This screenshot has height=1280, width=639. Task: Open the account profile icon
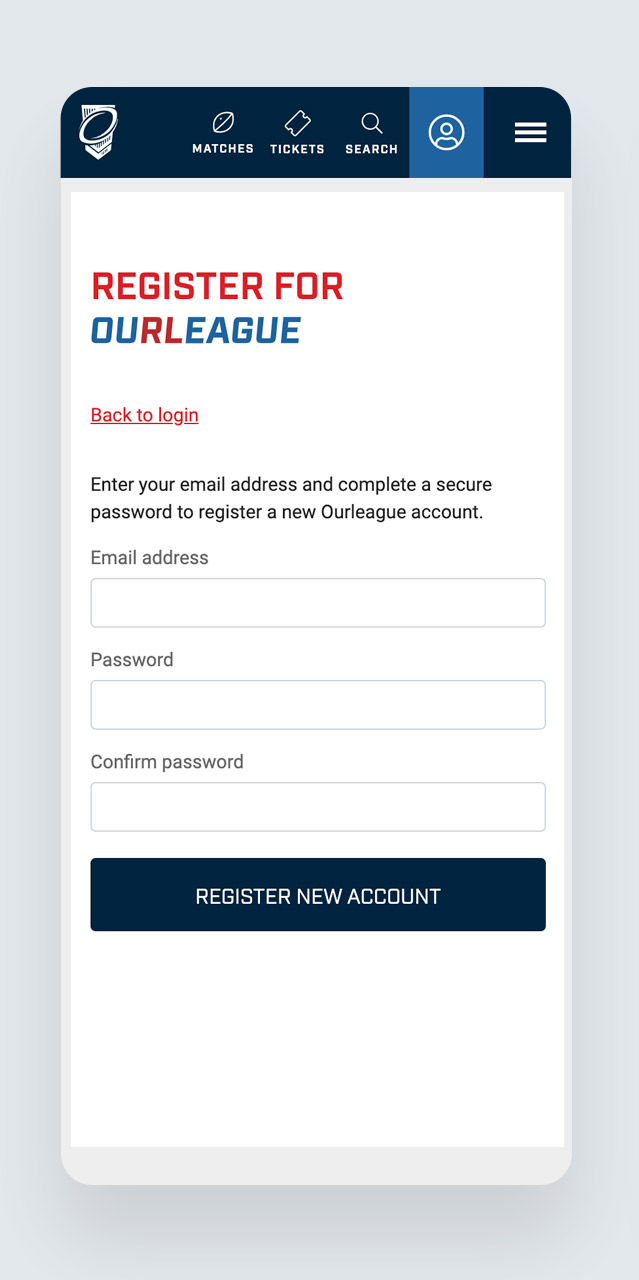coord(446,133)
